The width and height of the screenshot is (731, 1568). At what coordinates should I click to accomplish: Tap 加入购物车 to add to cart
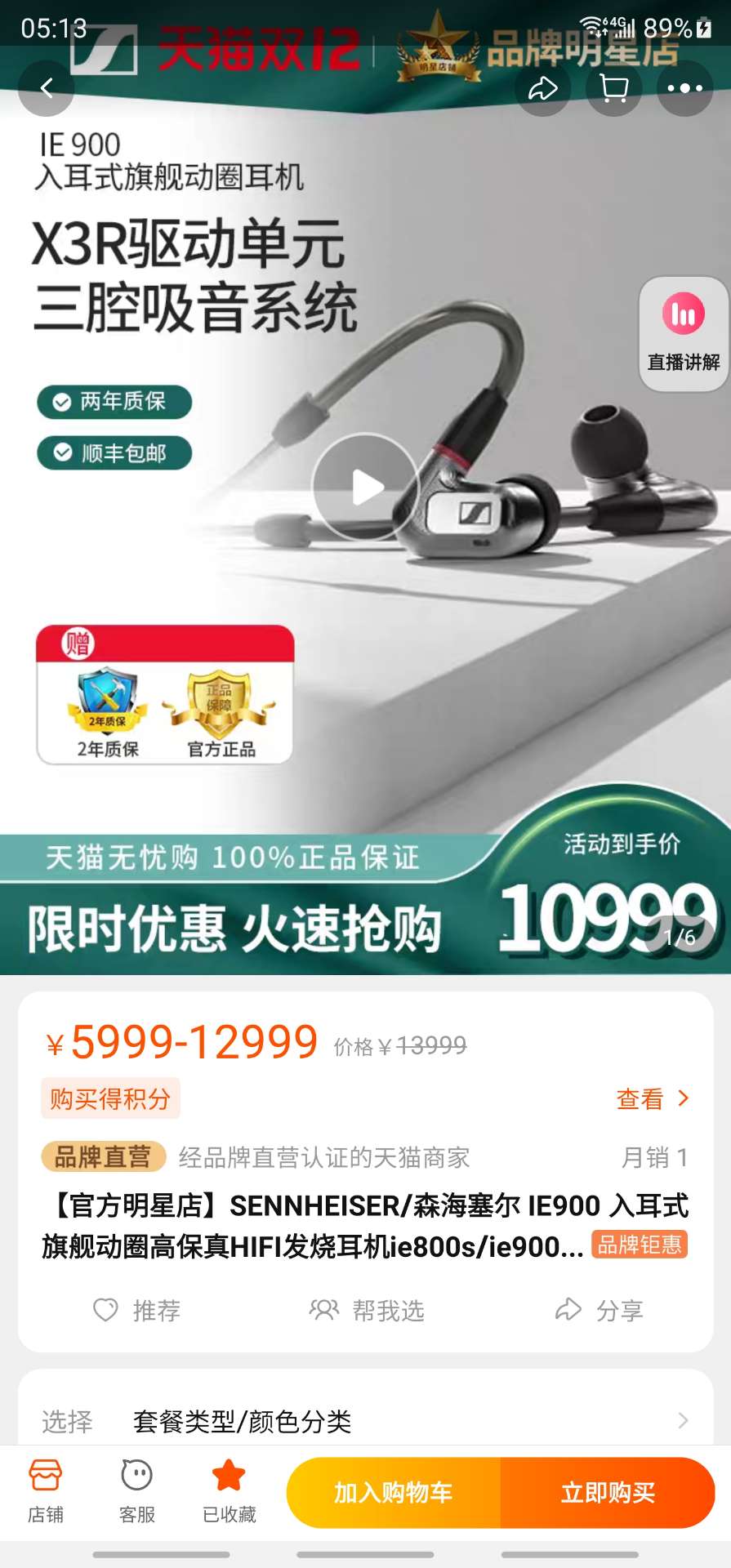click(393, 1493)
